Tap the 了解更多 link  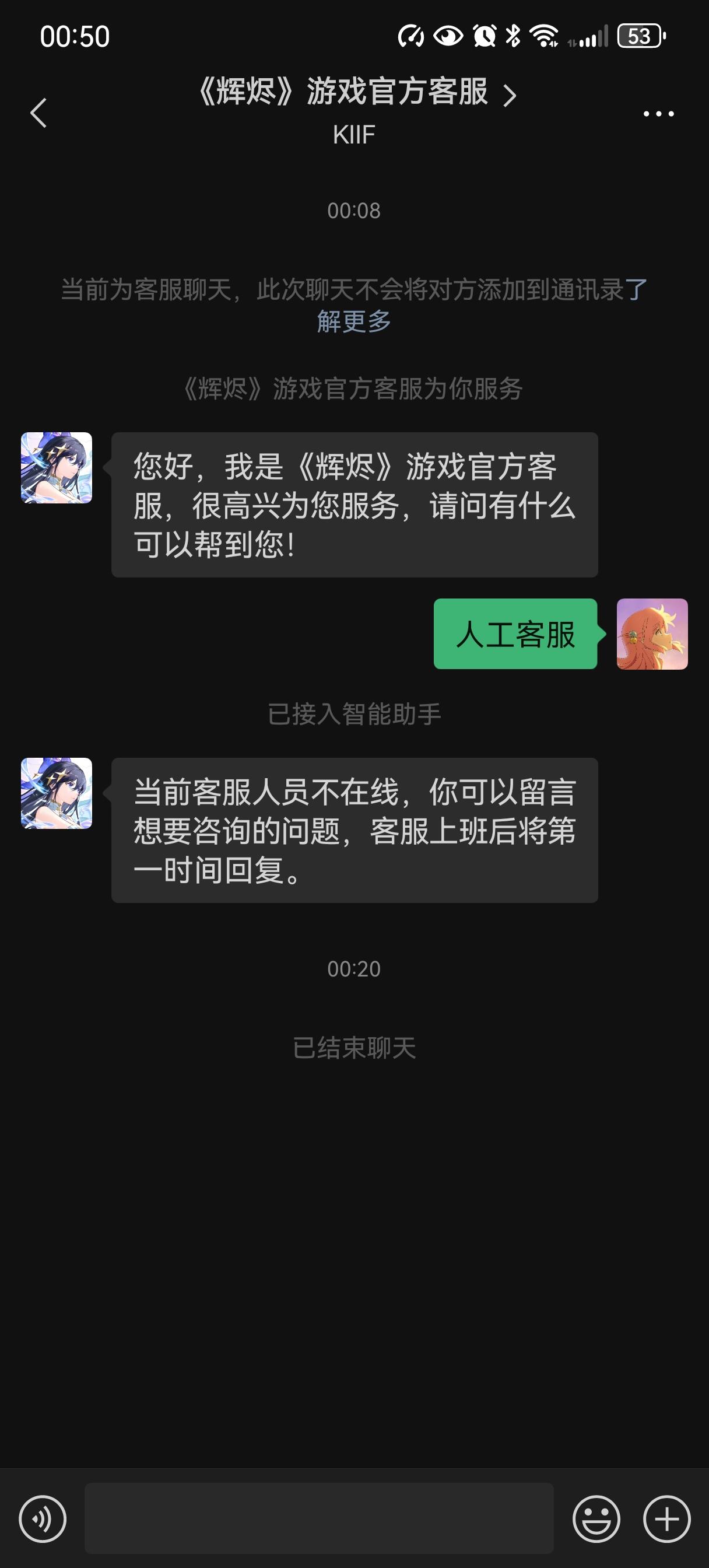[353, 321]
